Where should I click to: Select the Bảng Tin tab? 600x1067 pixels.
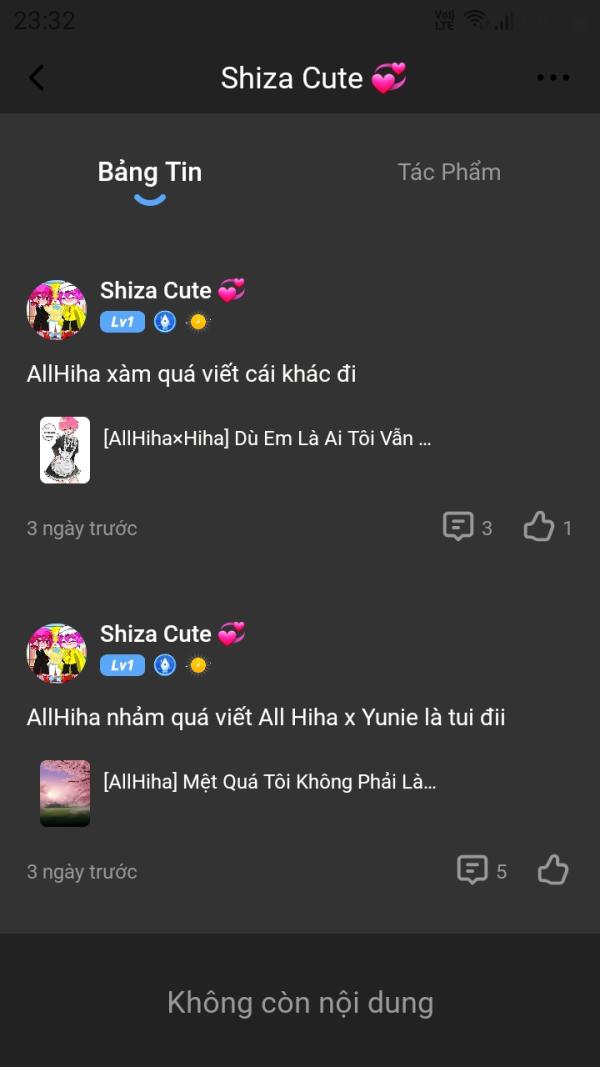pos(150,172)
